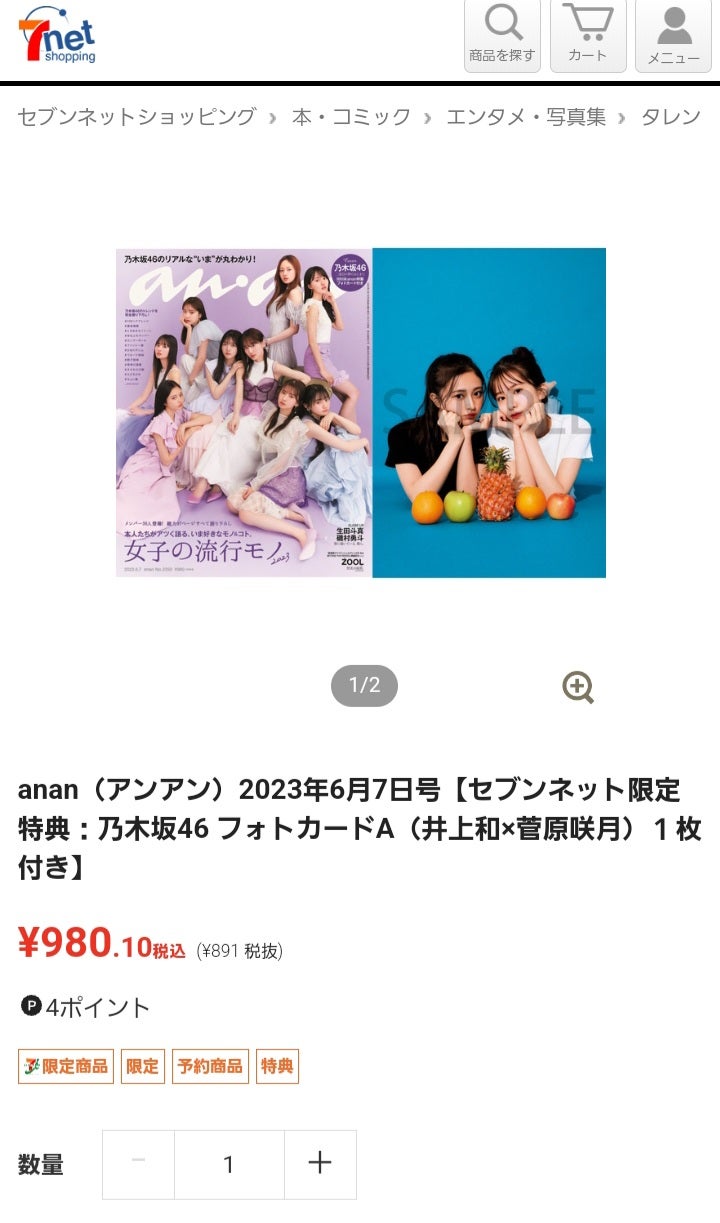Go to 本・コミック breadcrumb category

(351, 117)
